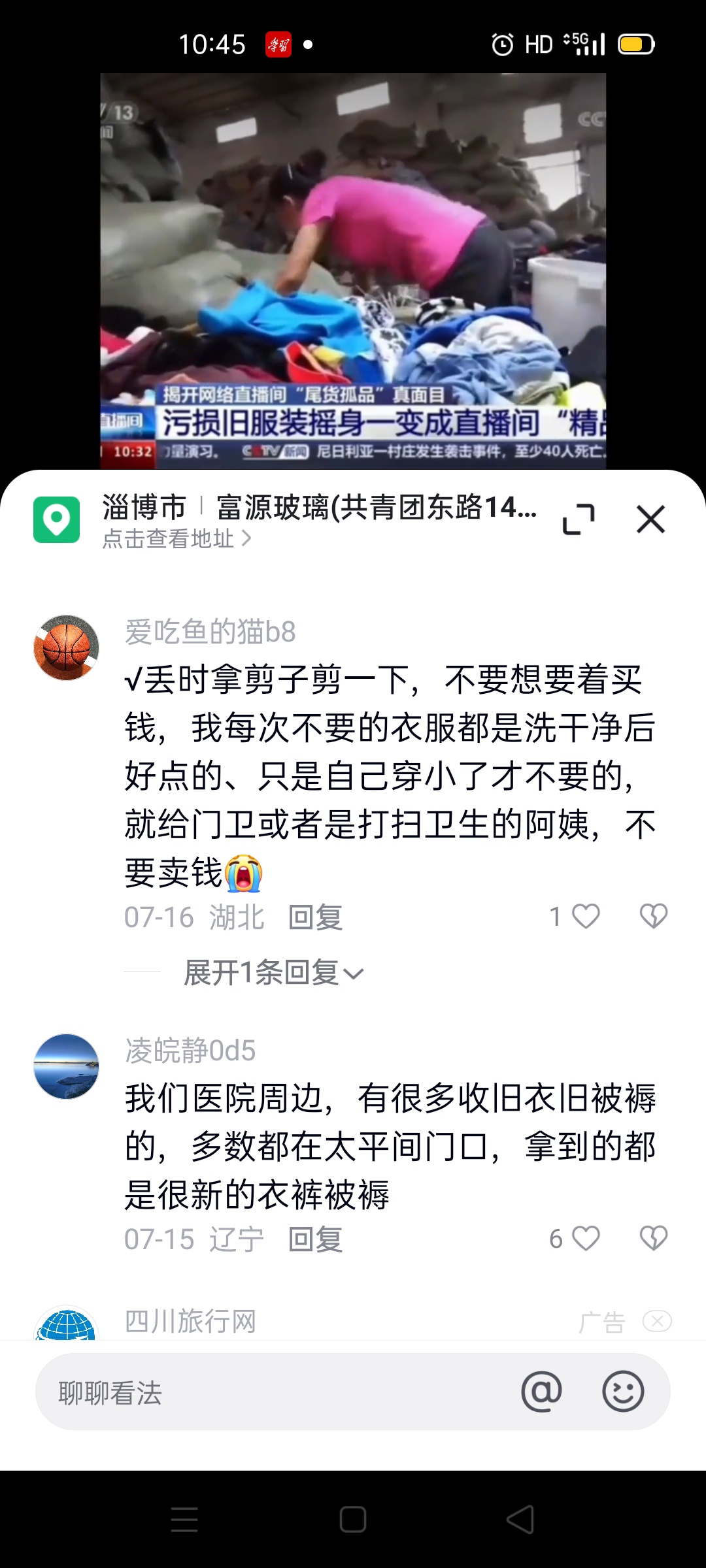The width and height of the screenshot is (706, 1568).
Task: Go back using system back button
Action: click(520, 1519)
